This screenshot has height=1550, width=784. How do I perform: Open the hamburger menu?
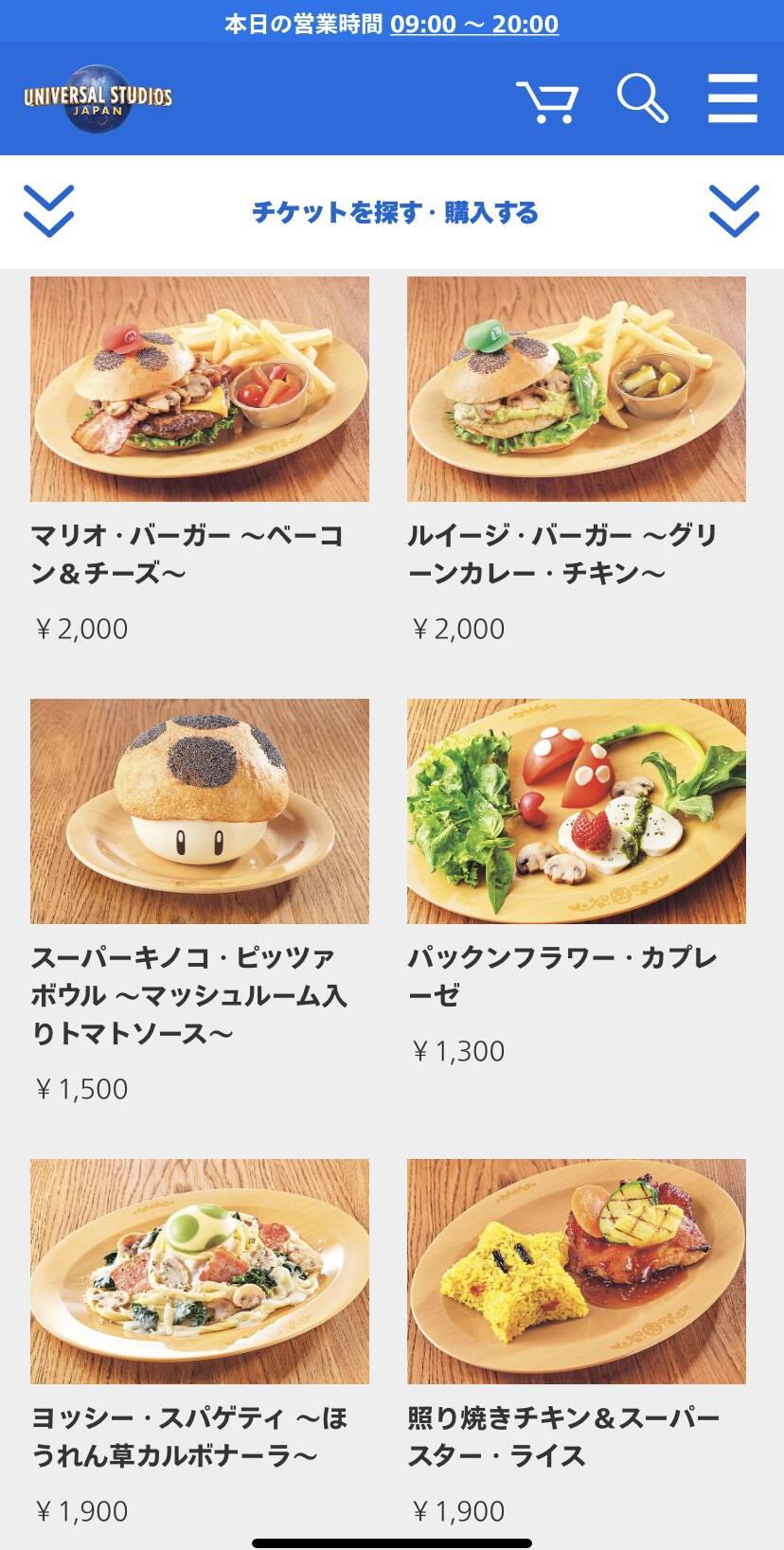pos(732,98)
